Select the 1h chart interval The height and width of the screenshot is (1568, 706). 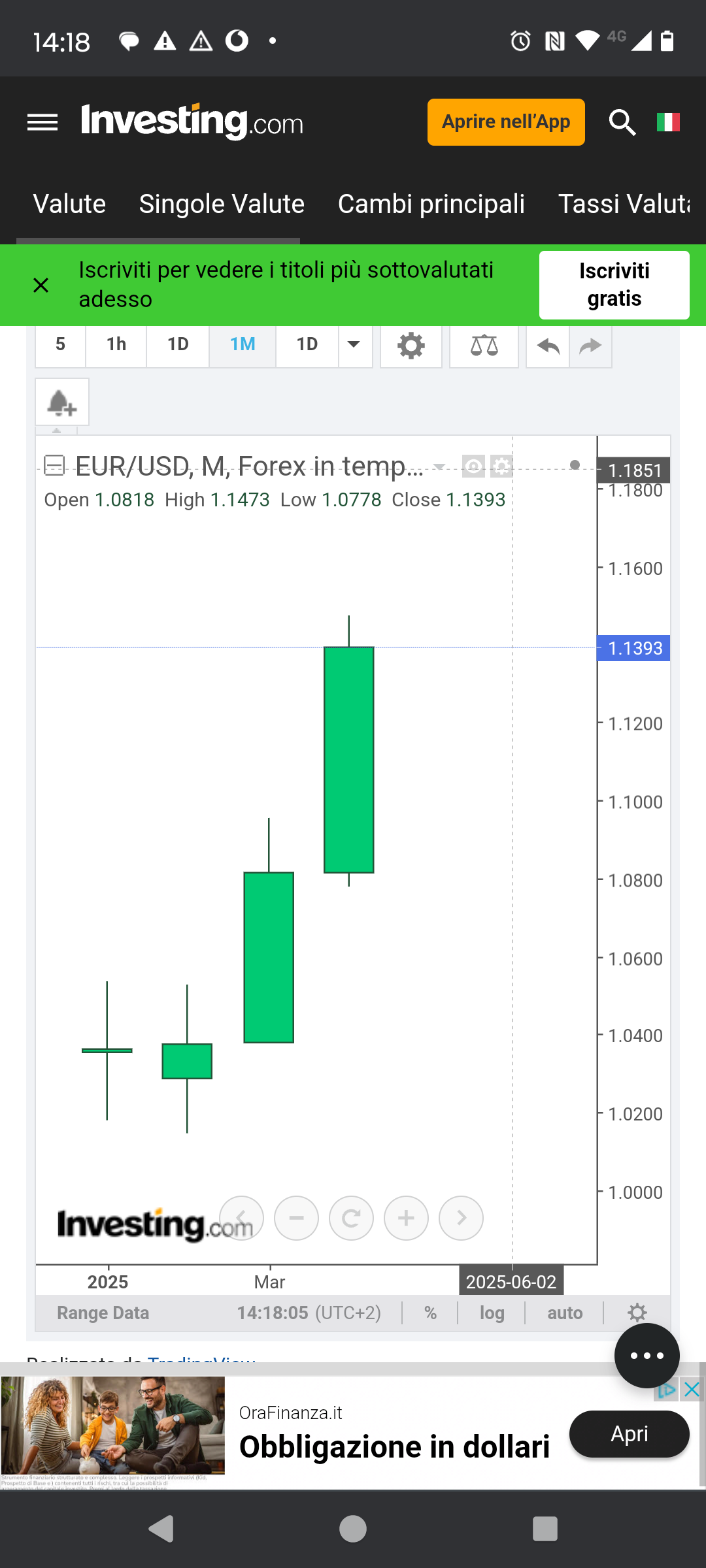point(116,344)
